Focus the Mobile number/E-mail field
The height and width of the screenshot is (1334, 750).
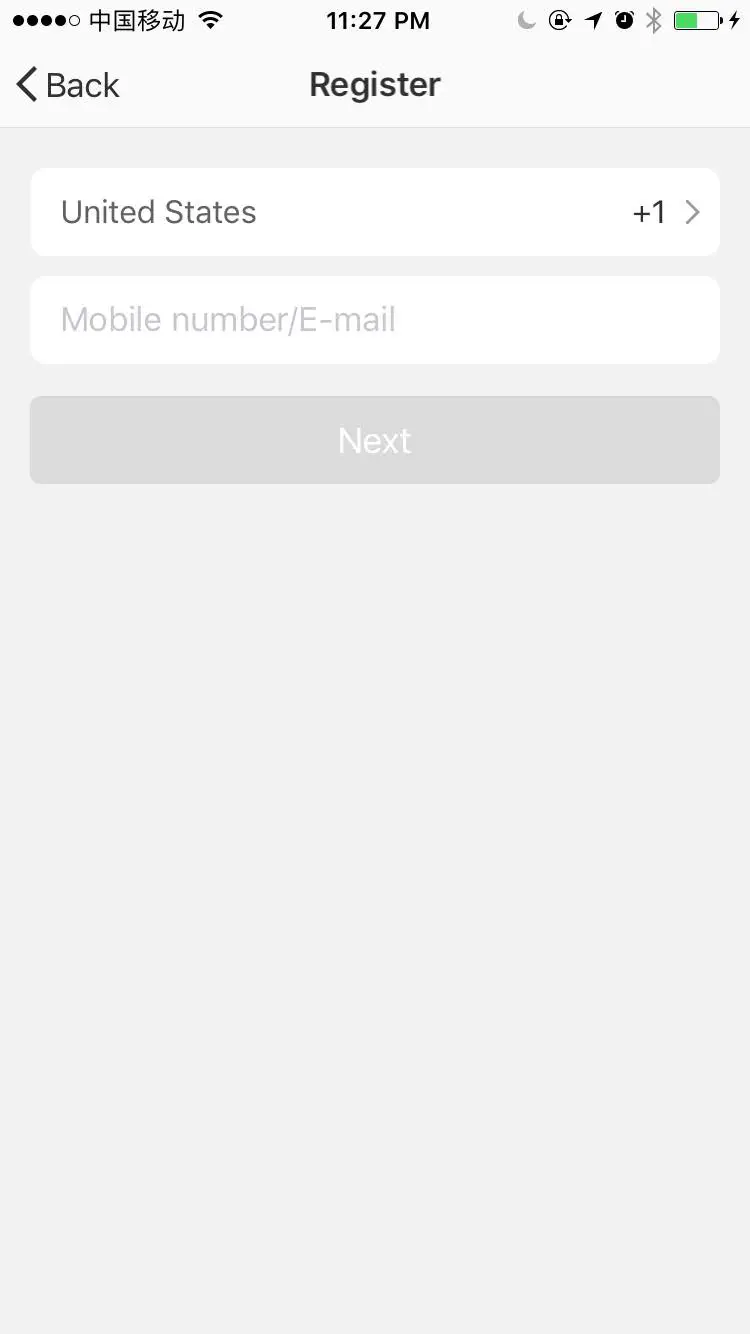[375, 320]
